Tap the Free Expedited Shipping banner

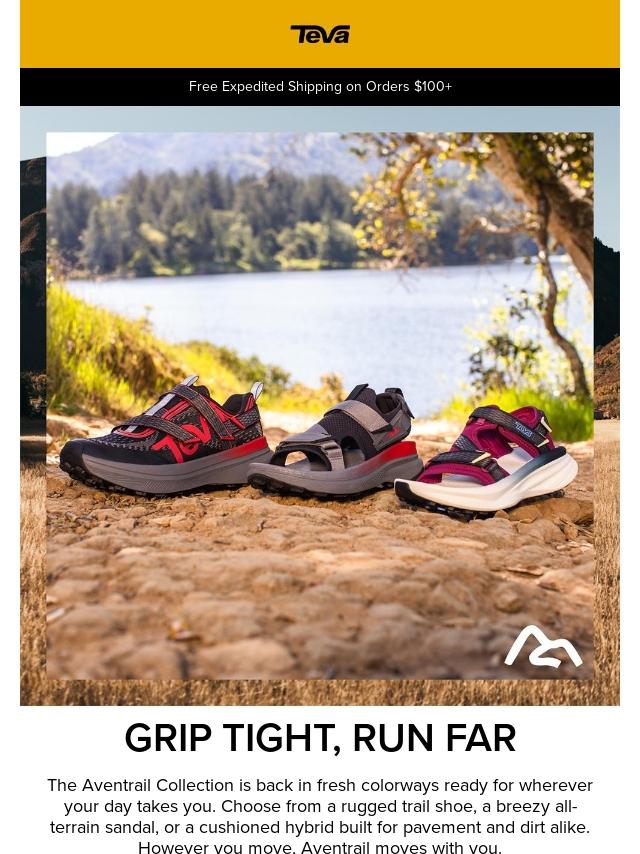click(x=320, y=87)
